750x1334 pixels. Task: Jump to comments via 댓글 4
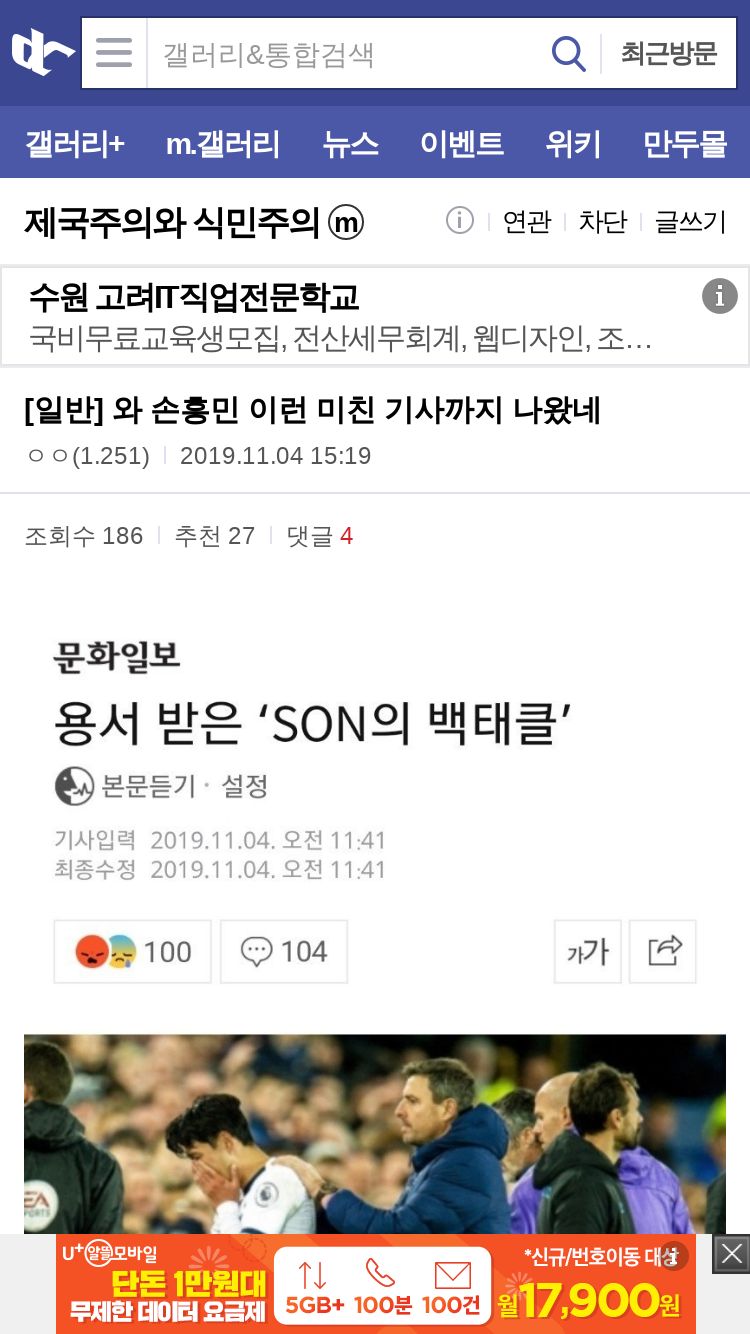(x=320, y=536)
